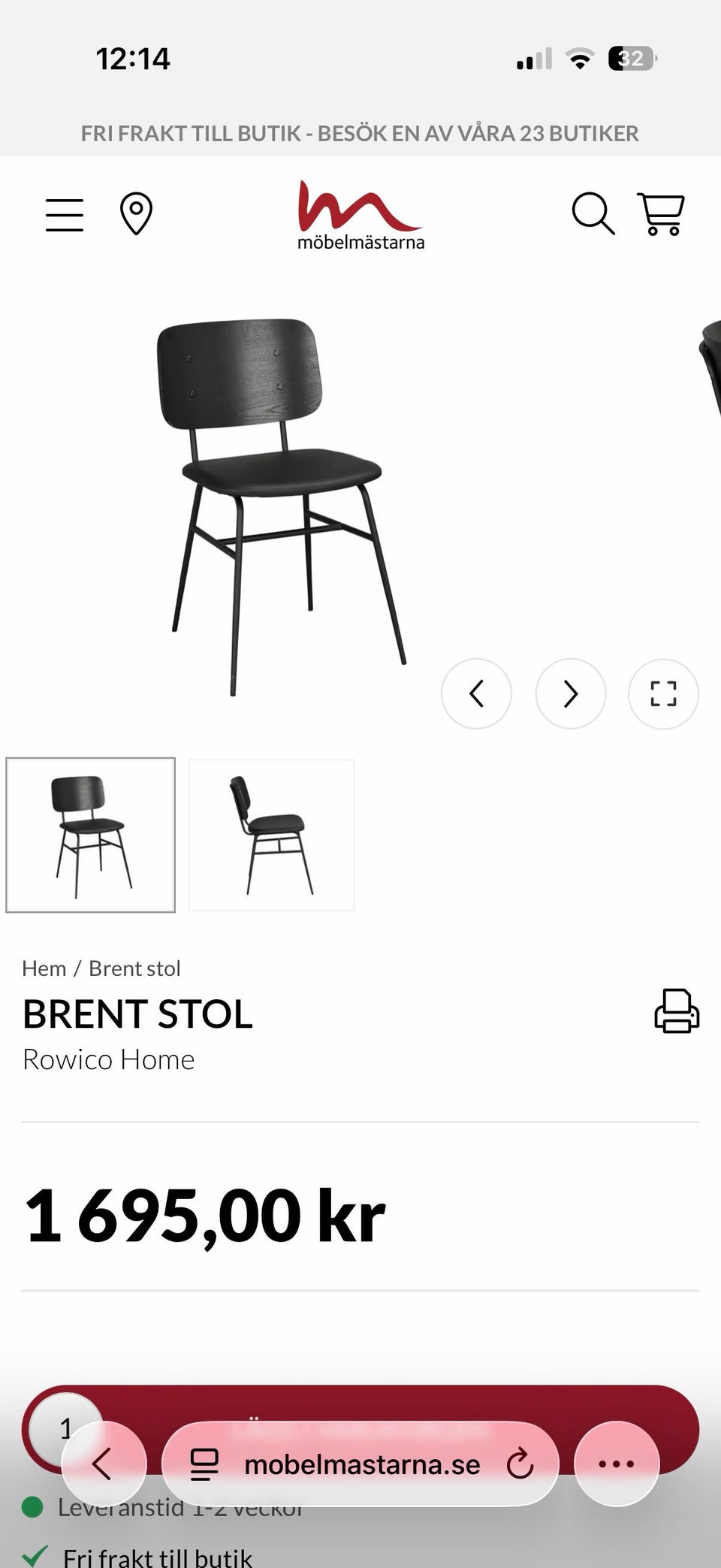The height and width of the screenshot is (1568, 721).
Task: View the shopping cart
Action: 661,214
